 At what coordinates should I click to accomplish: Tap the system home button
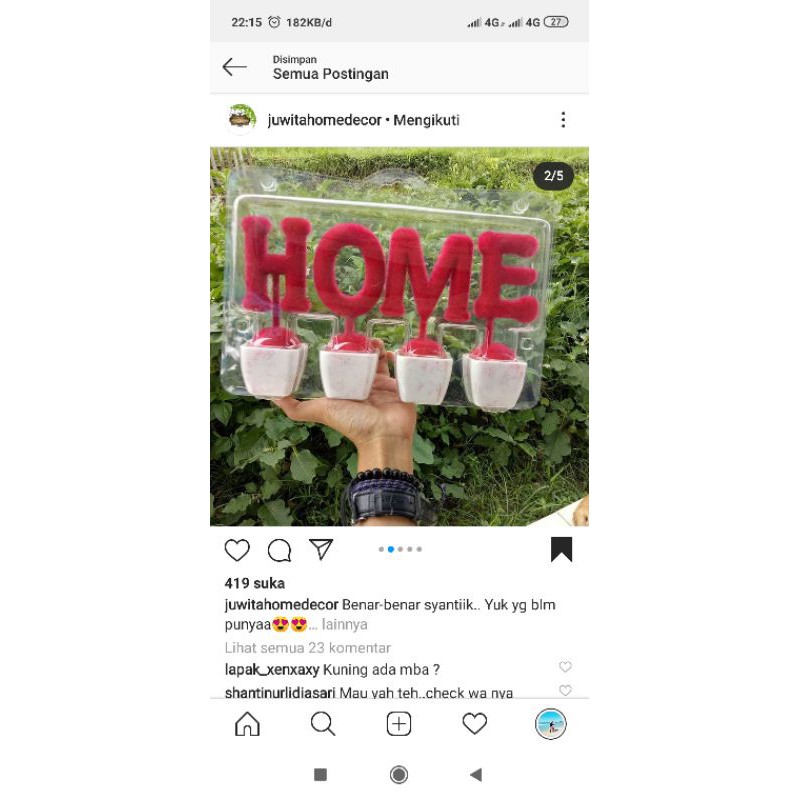[399, 774]
